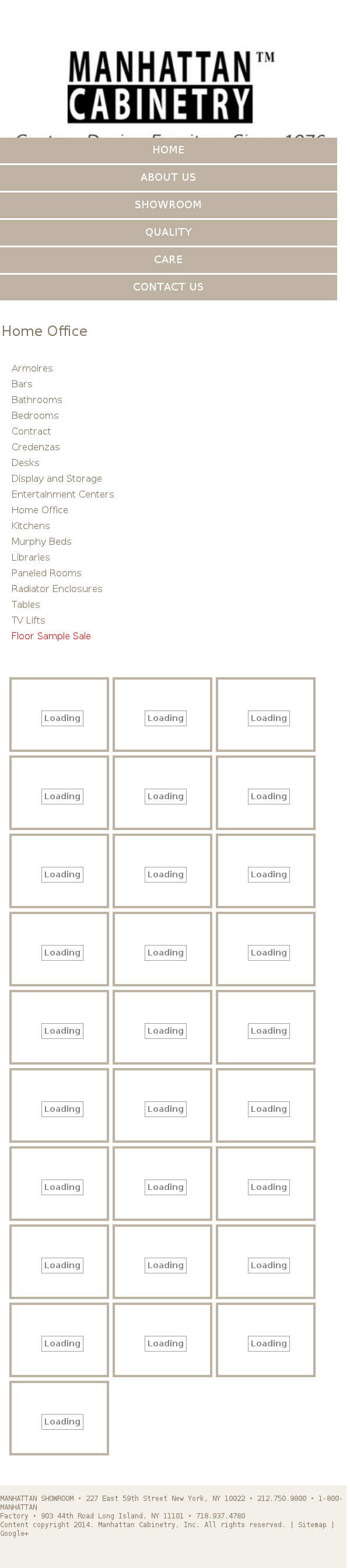This screenshot has width=350, height=1568.
Task: Open the Bars category
Action: tap(22, 384)
